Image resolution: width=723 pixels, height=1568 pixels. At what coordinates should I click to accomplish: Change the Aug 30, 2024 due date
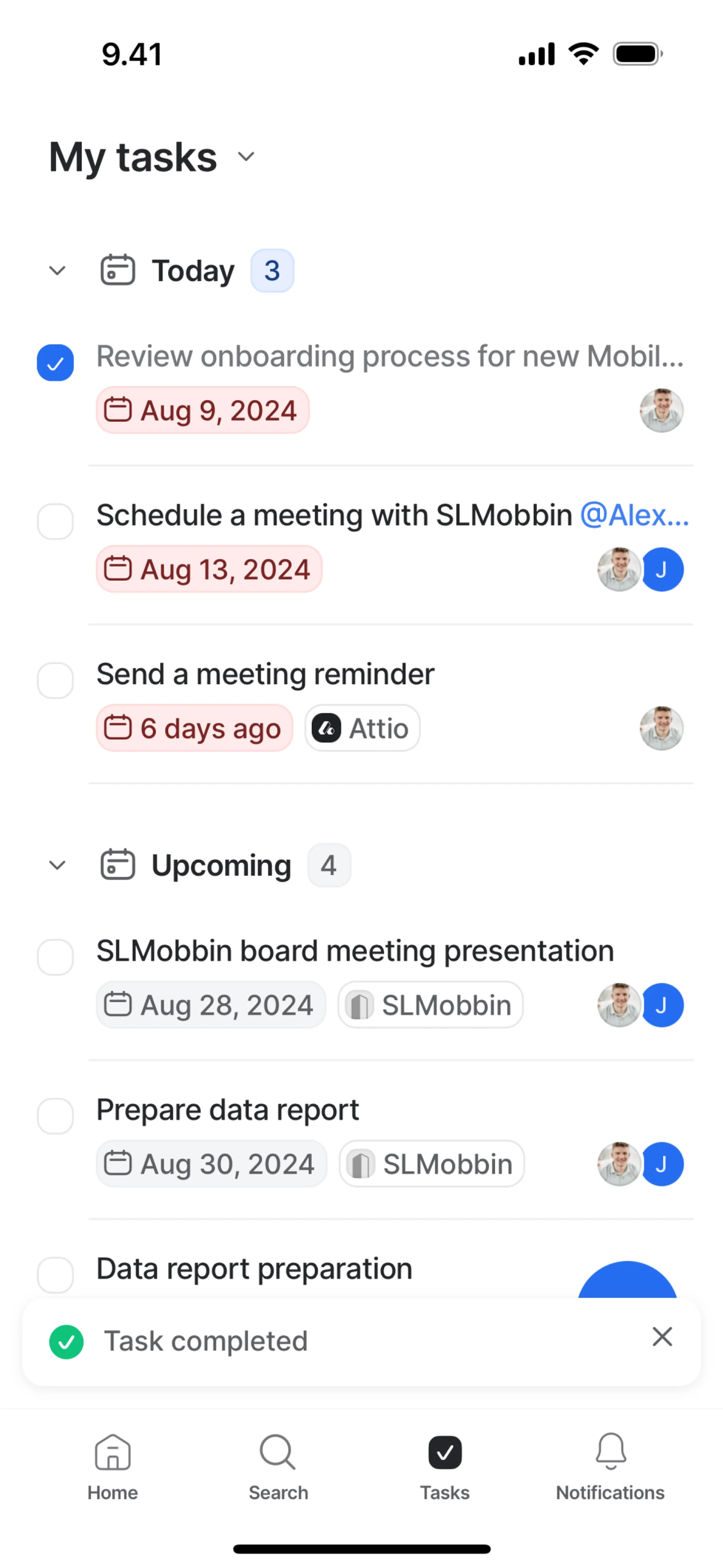point(210,1164)
